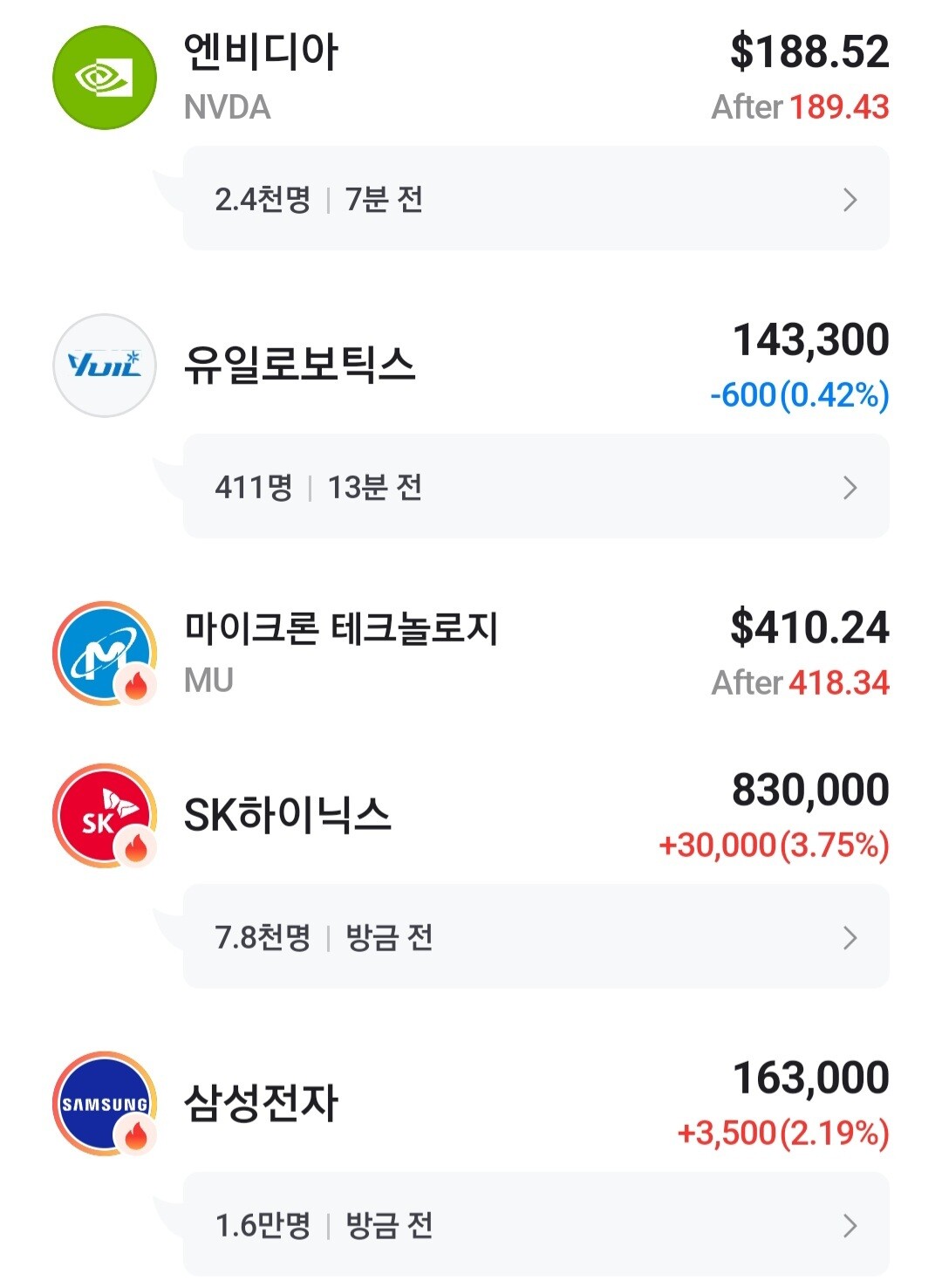Open the SK하이닉스 stock row
Image resolution: width=942 pixels, height=1288 pixels.
pyautogui.click(x=471, y=816)
